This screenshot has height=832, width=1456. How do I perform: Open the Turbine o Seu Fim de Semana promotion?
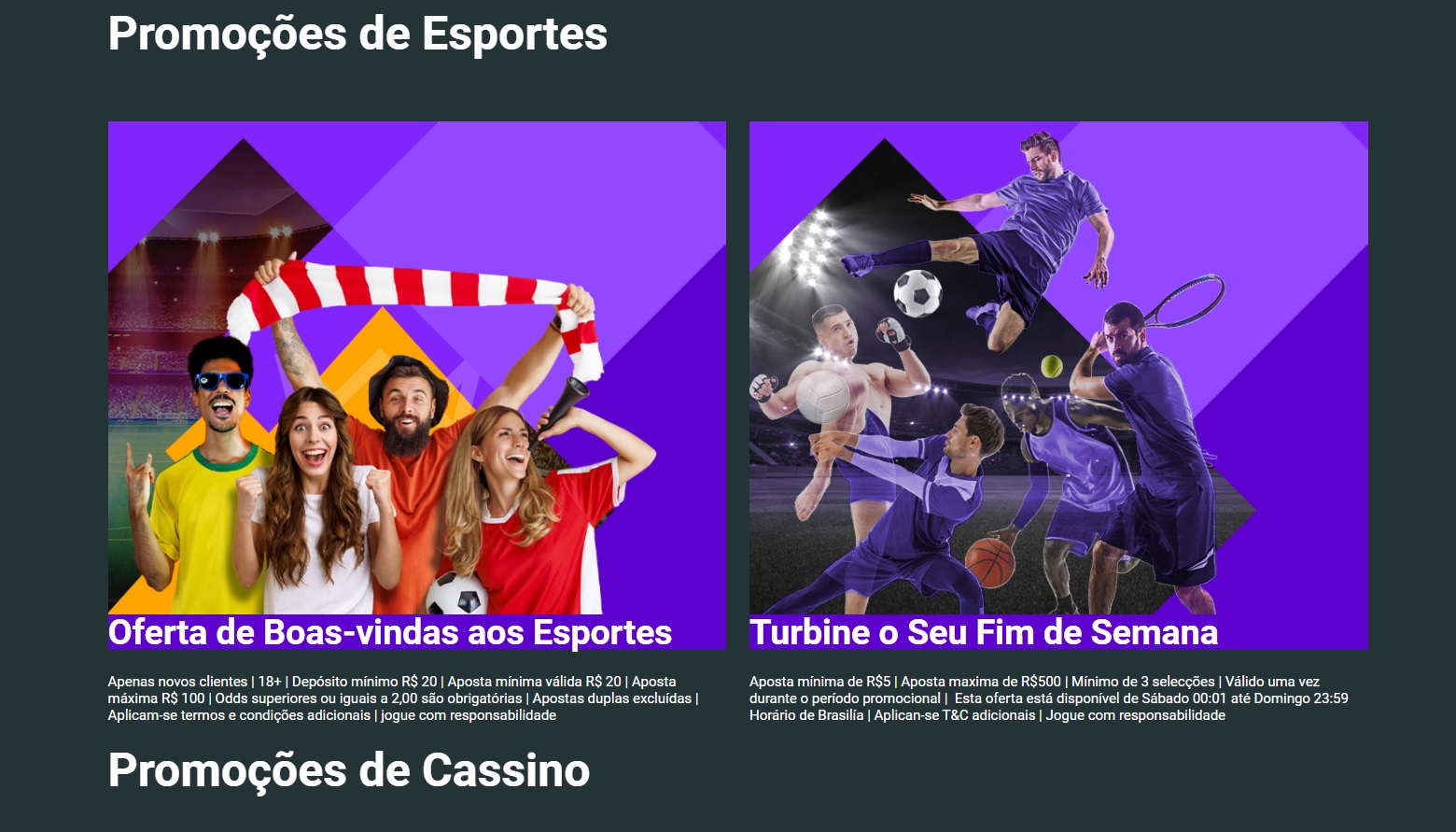(x=984, y=632)
